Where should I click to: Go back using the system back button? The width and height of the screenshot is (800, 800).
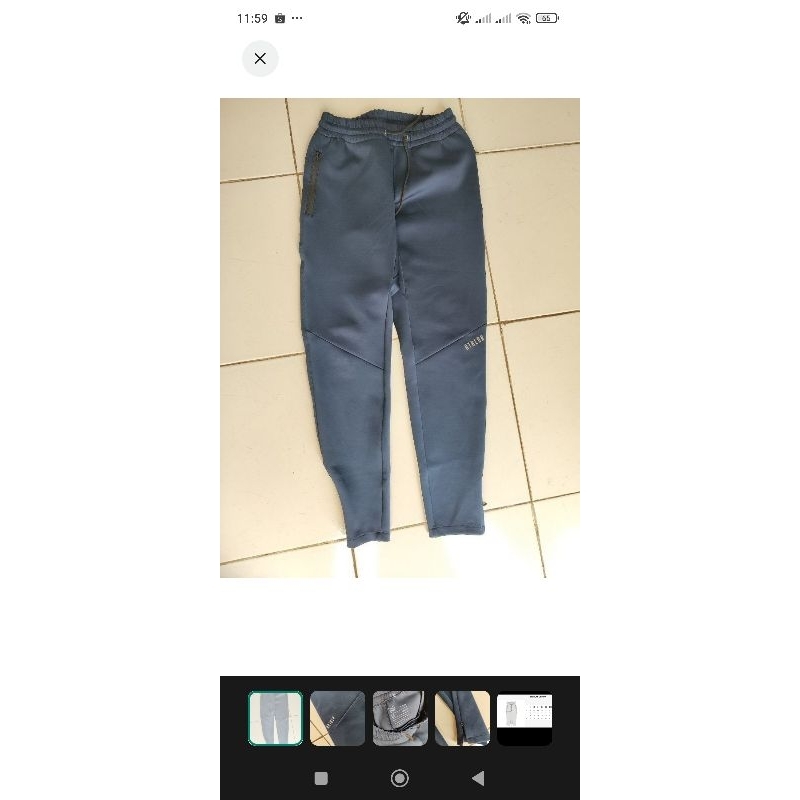(479, 778)
